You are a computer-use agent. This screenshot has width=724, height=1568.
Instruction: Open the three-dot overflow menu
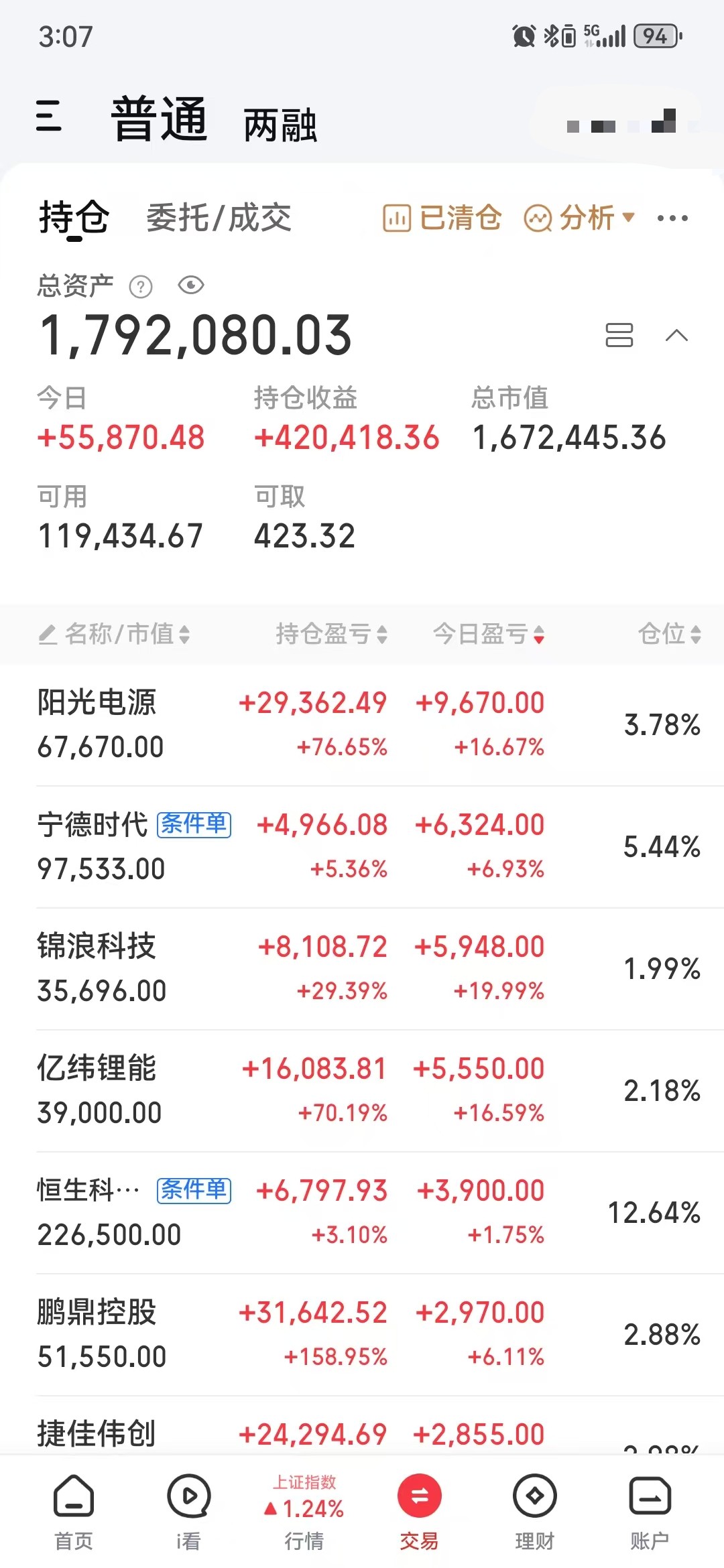click(x=672, y=218)
